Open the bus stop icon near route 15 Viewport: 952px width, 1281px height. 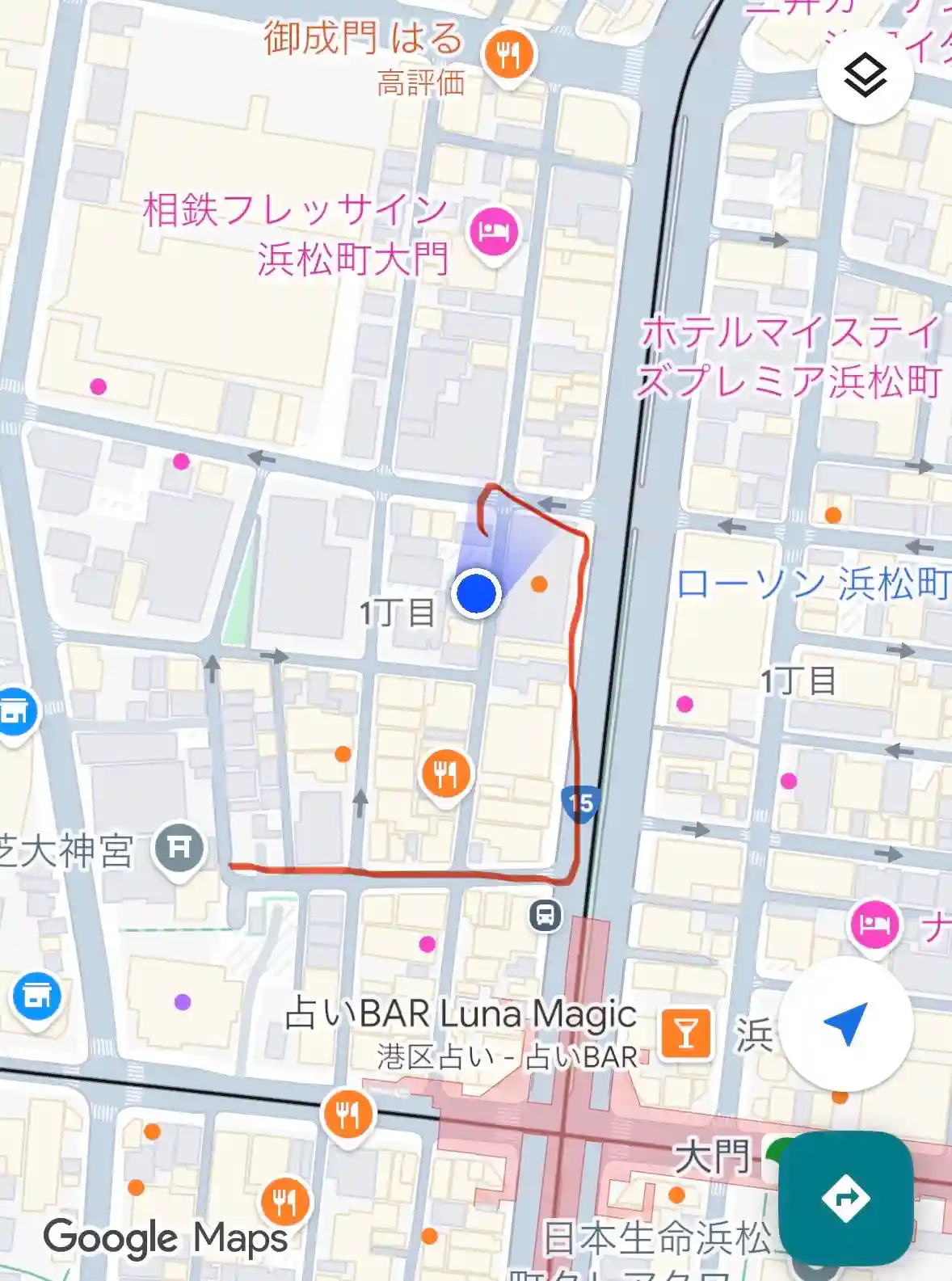(546, 916)
